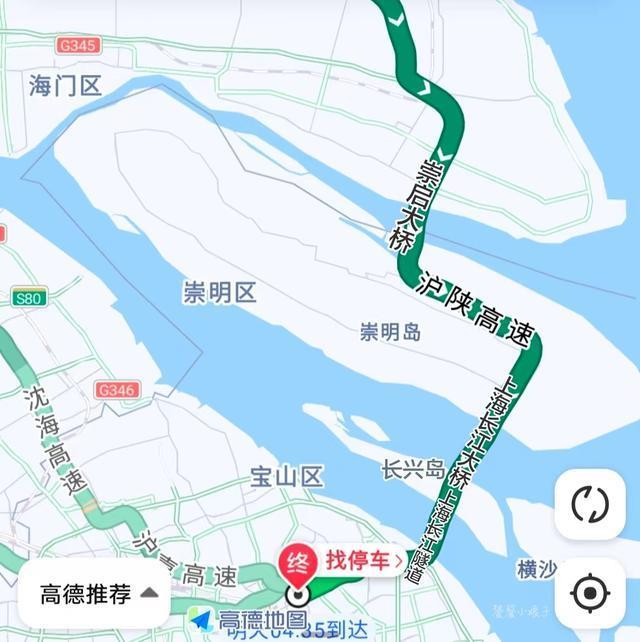
Task: Tap 找停车 to find parking near the destination
Action: coord(360,561)
